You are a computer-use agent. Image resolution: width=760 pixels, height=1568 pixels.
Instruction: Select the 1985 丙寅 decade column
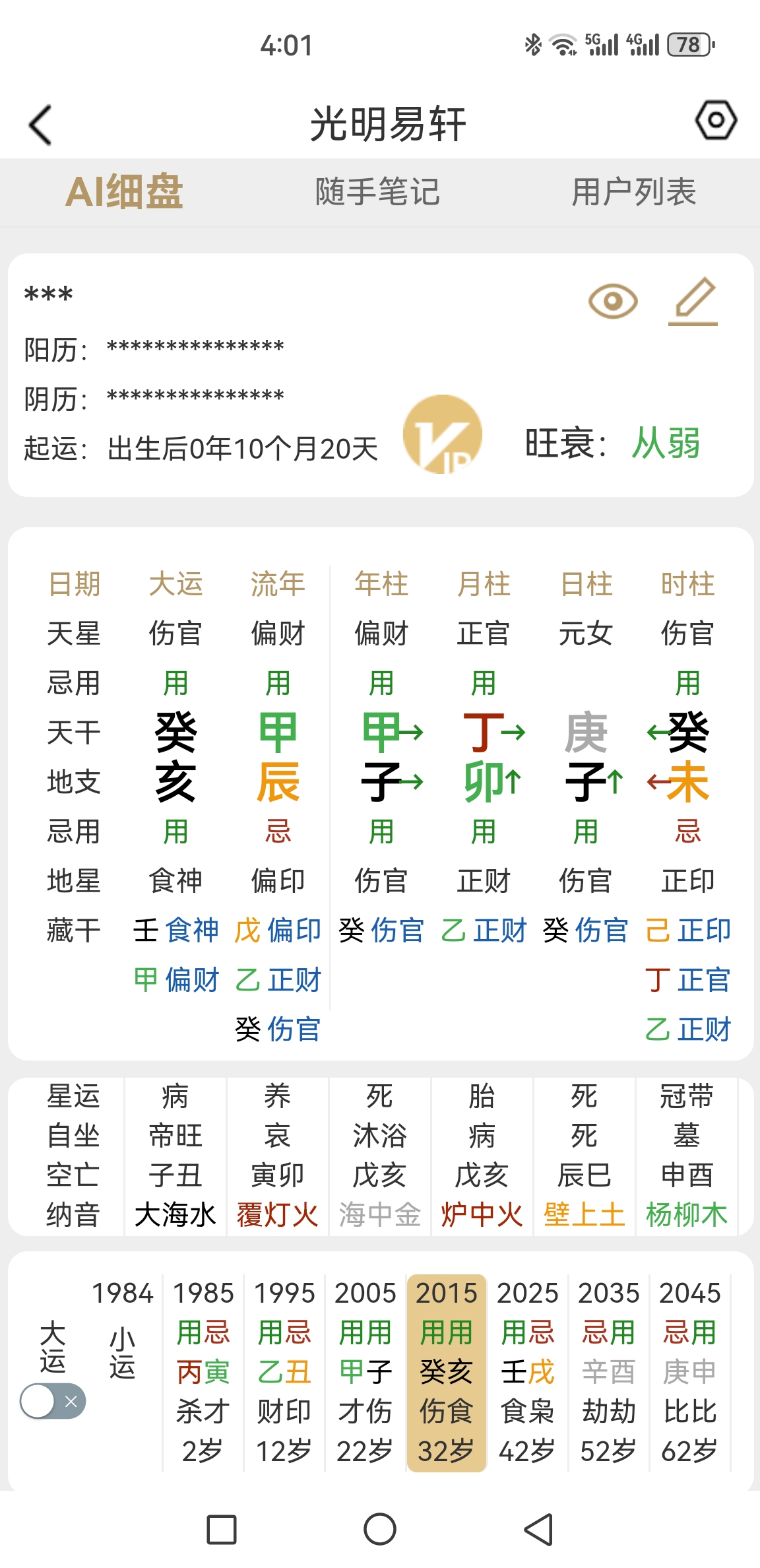point(203,1373)
